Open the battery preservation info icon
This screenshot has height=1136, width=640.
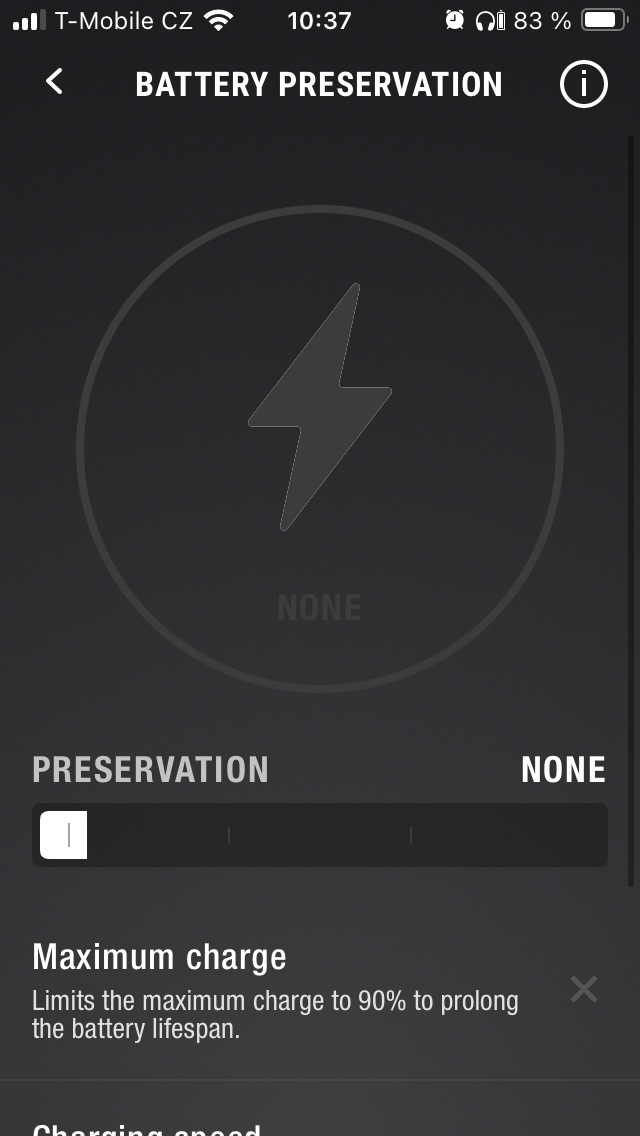click(583, 85)
